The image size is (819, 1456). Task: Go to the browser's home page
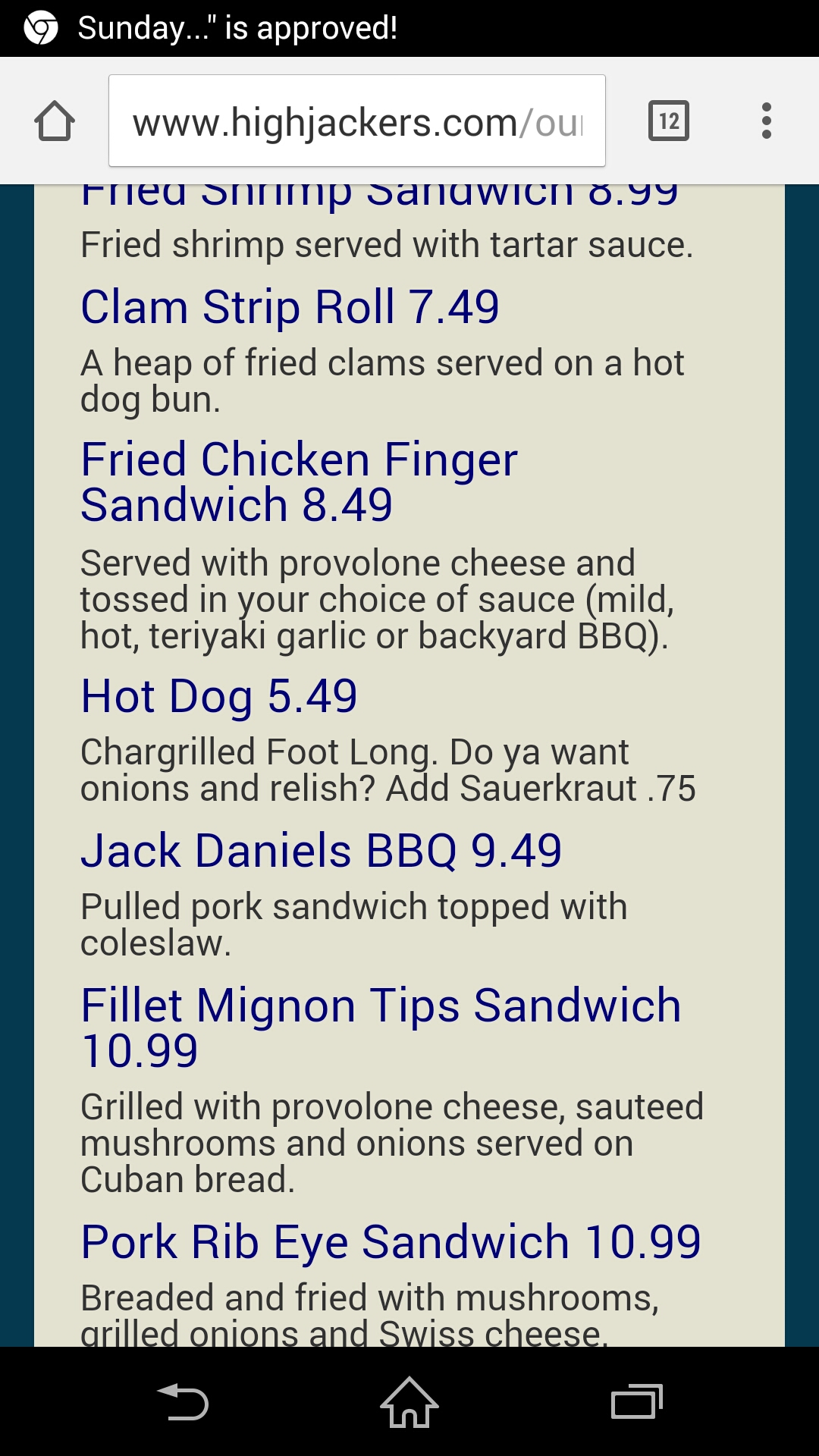(x=55, y=121)
